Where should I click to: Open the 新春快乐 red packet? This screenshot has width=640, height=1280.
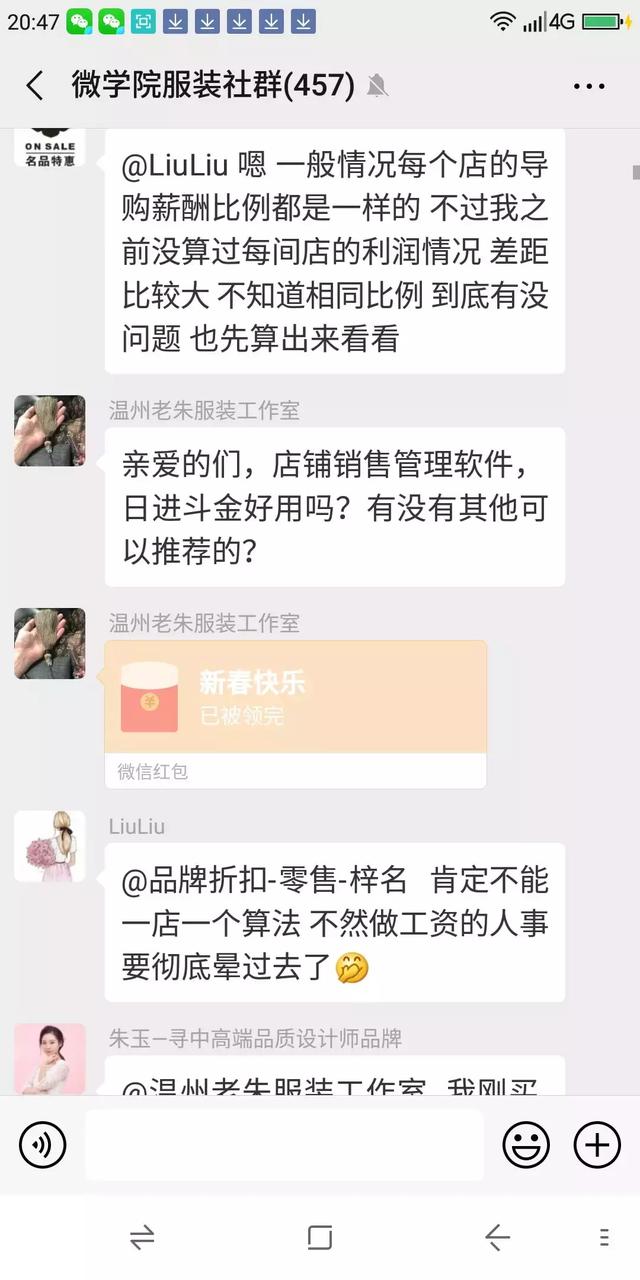[296, 714]
